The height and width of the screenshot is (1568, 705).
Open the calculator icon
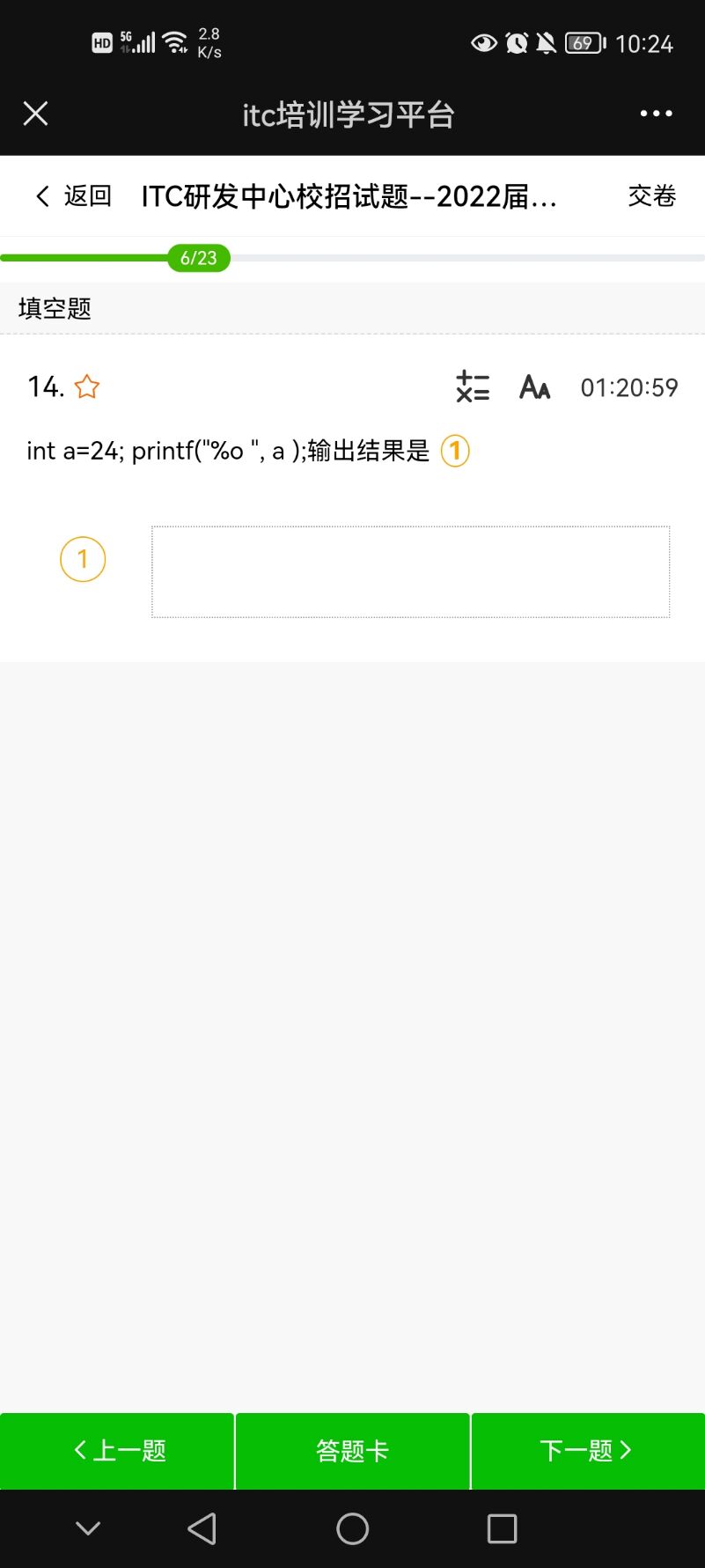coord(473,386)
